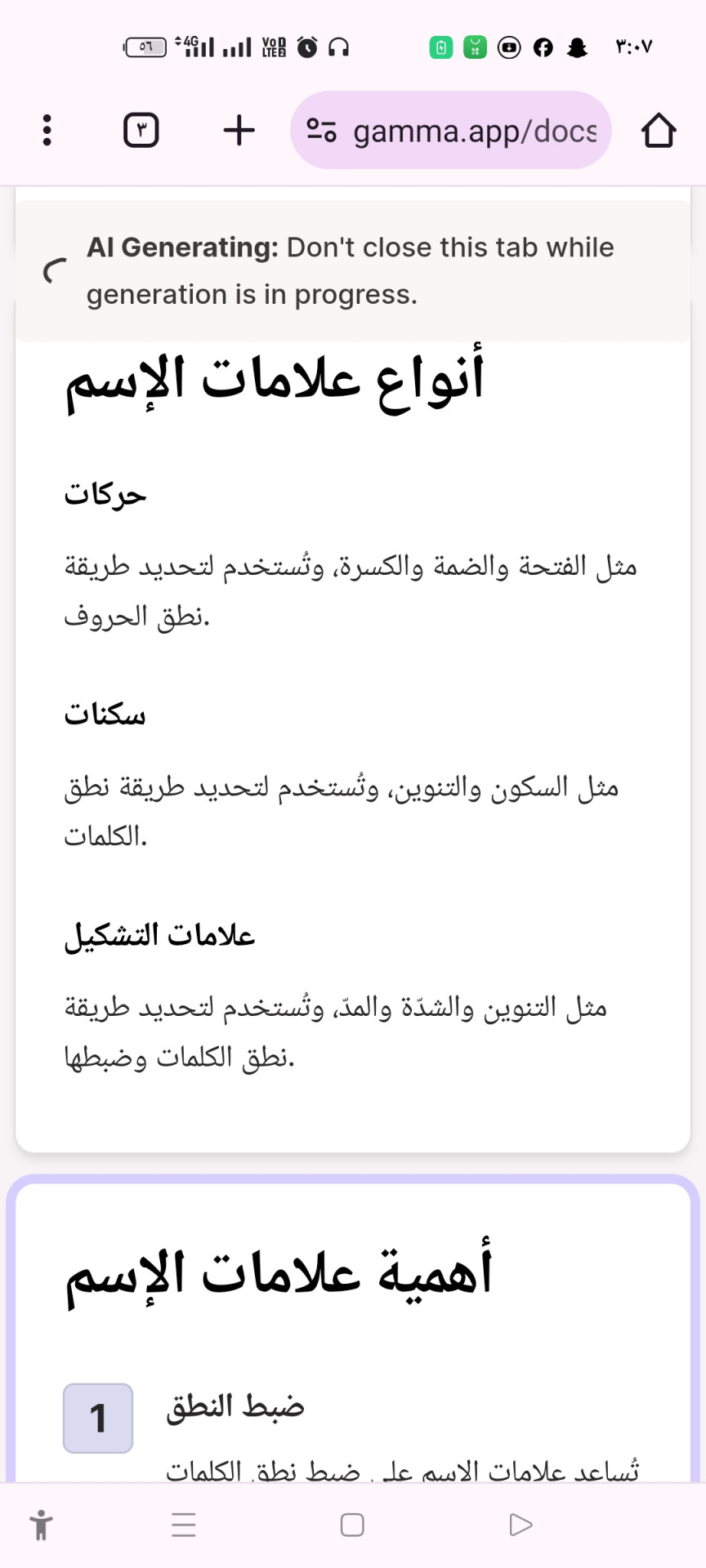Open the accessibility shortcut button
This screenshot has height=1568, width=706.
pos(41,1525)
